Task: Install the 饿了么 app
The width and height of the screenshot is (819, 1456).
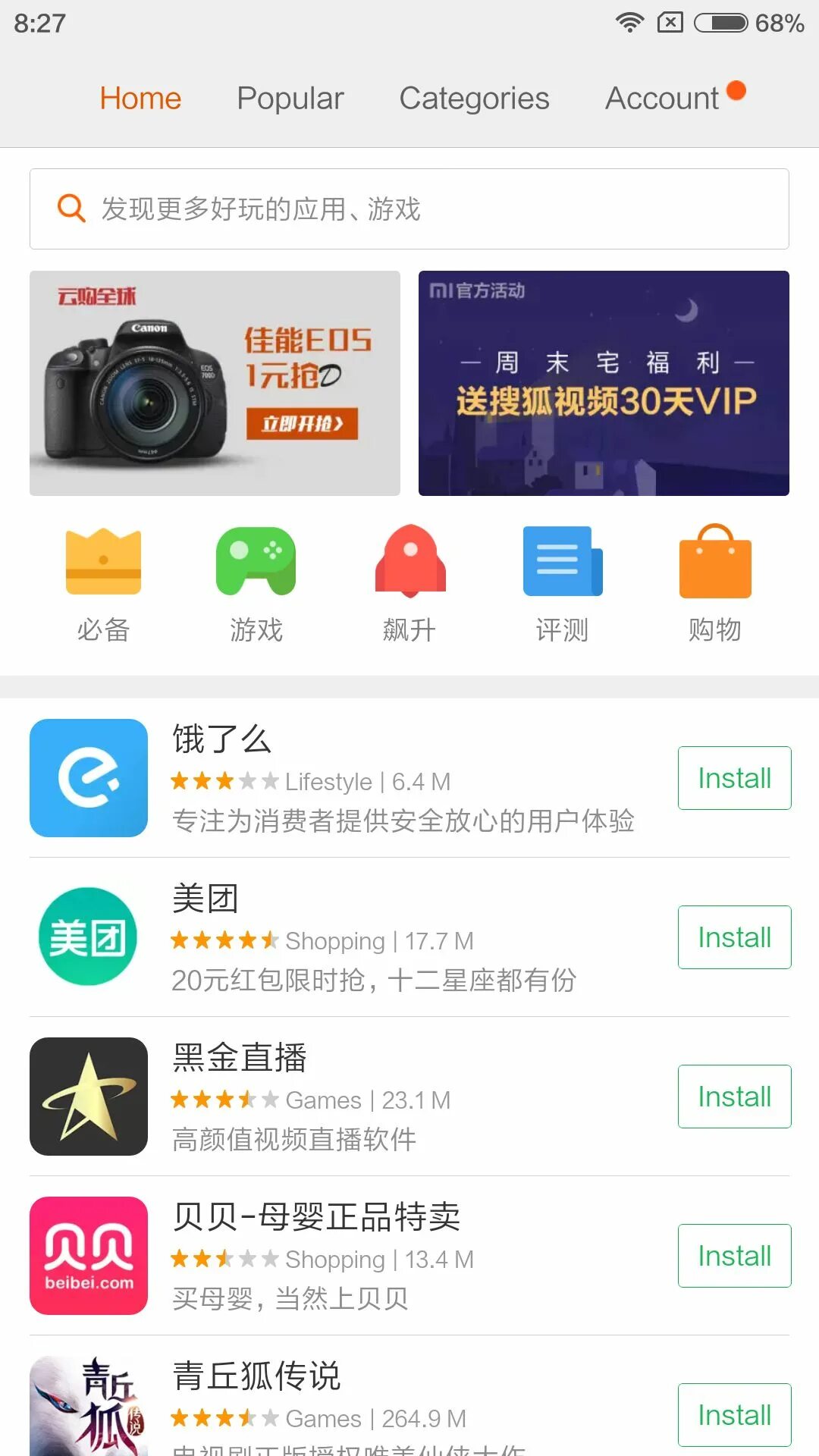Action: (x=734, y=778)
